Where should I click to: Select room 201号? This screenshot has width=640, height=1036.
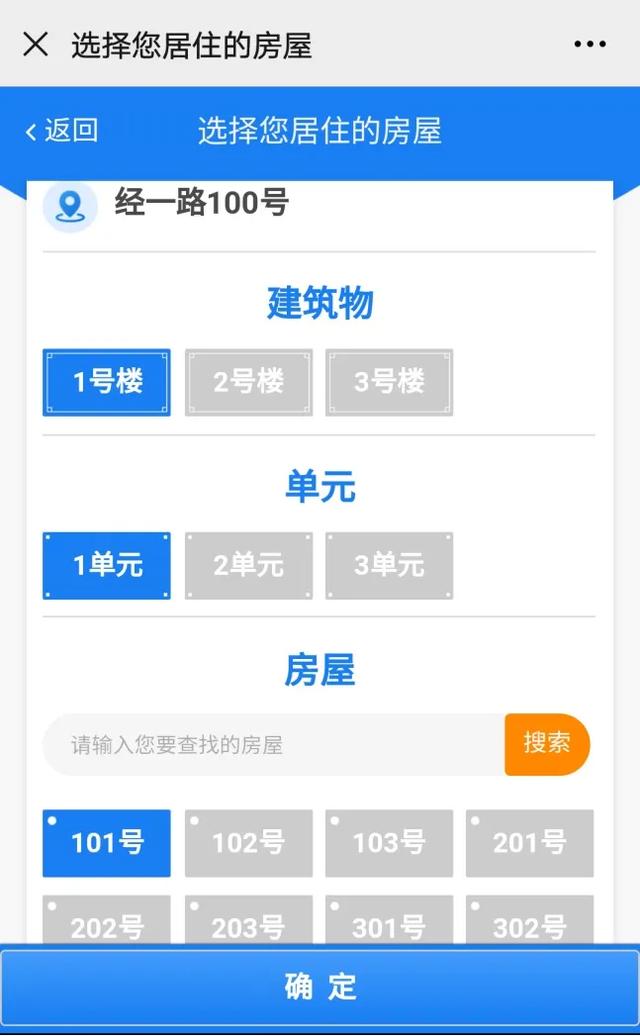(x=529, y=843)
